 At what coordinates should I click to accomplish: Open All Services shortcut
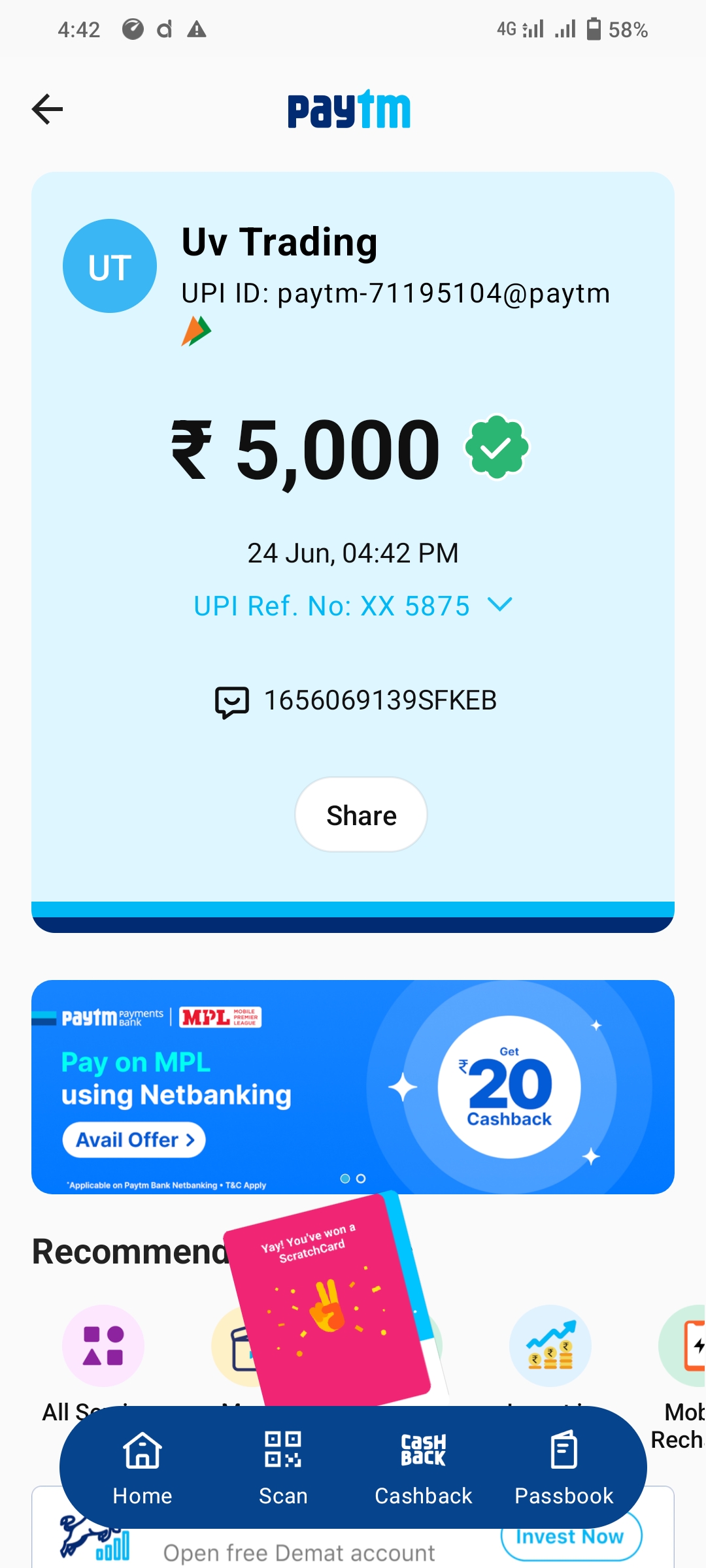point(103,1346)
